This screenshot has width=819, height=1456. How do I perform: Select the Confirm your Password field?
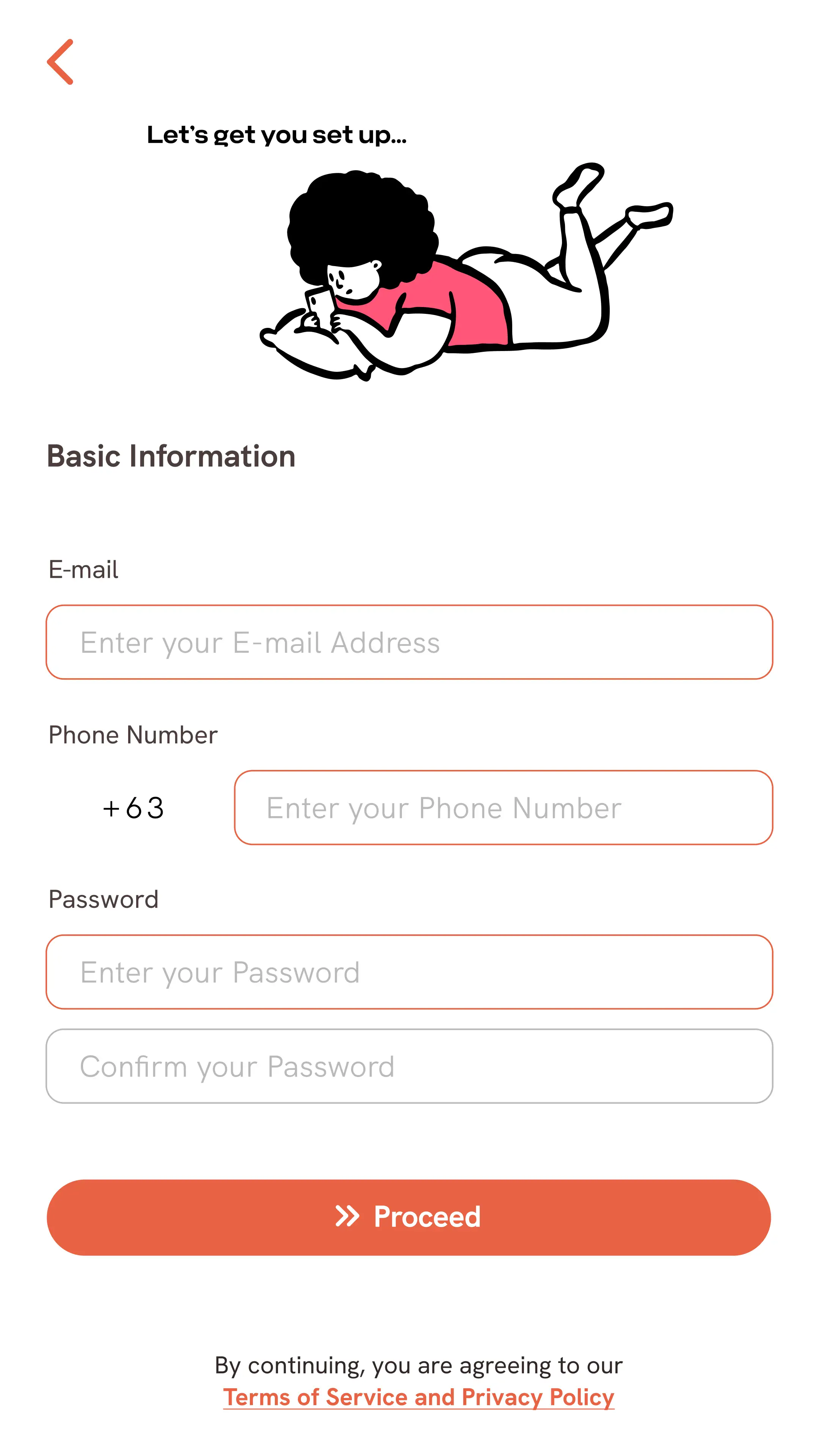coord(409,1067)
